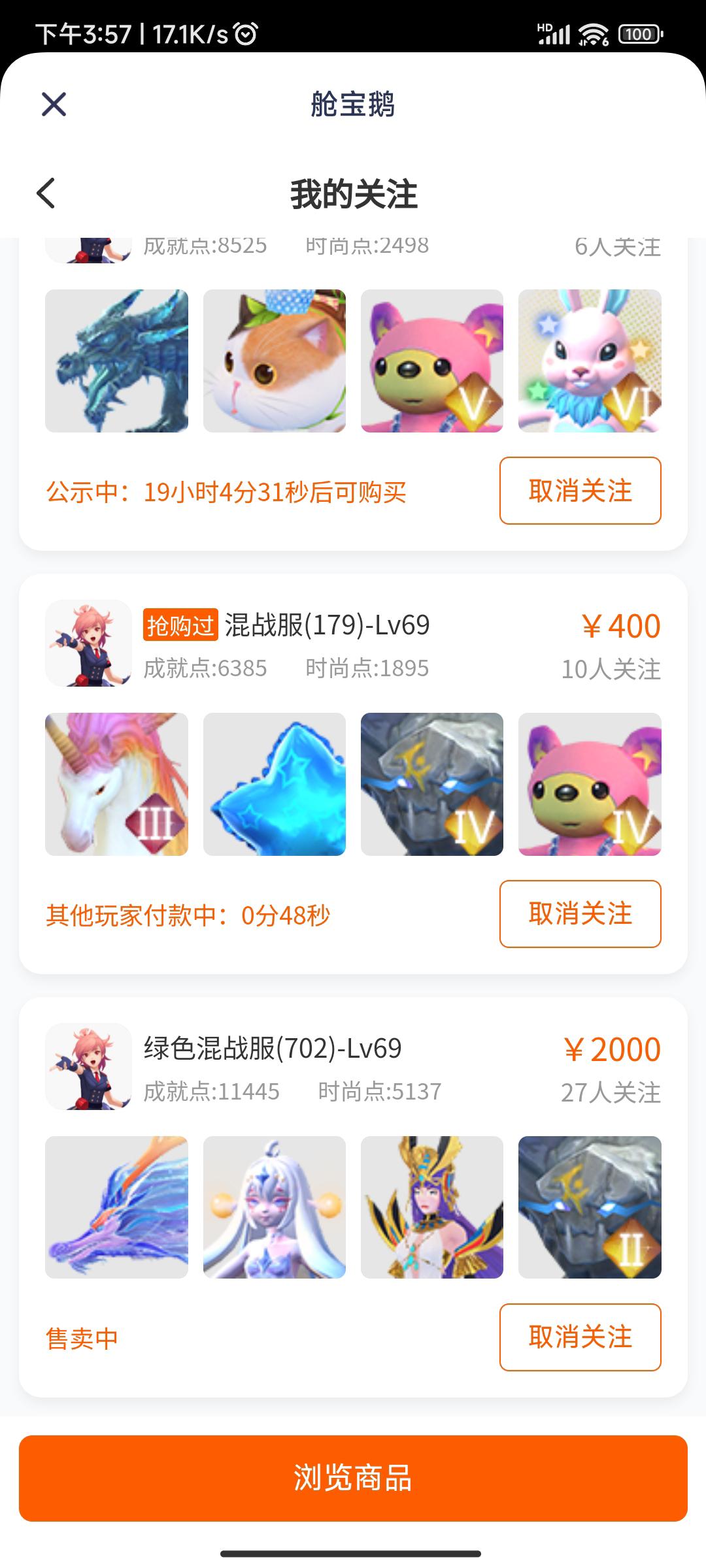Open the 混战服(179)-Lv69 account card
This screenshot has height=1568, width=706.
[353, 774]
